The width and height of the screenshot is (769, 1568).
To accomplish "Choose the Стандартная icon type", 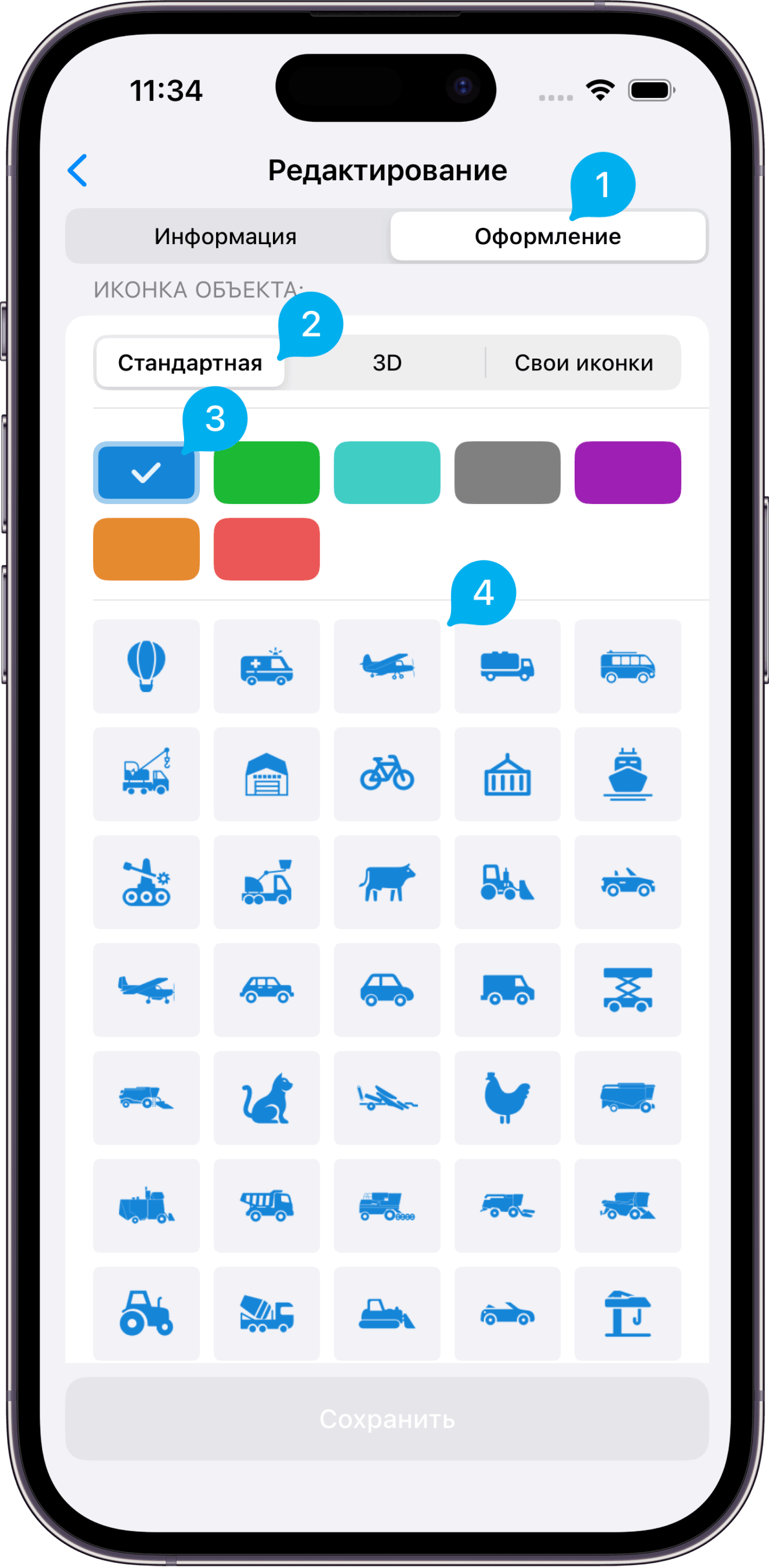I will click(x=190, y=363).
